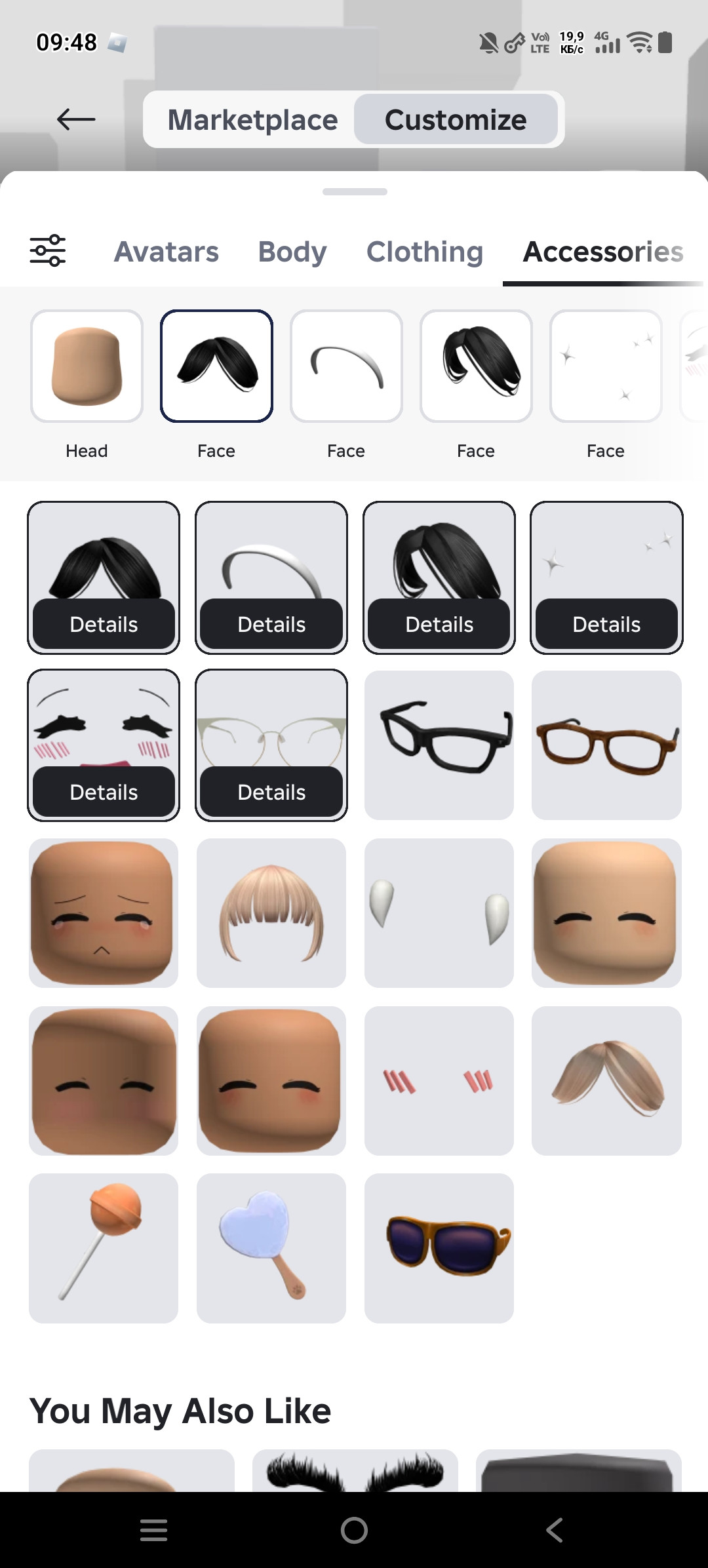The height and width of the screenshot is (1568, 708).
Task: Select the Customize segment
Action: coord(456,120)
